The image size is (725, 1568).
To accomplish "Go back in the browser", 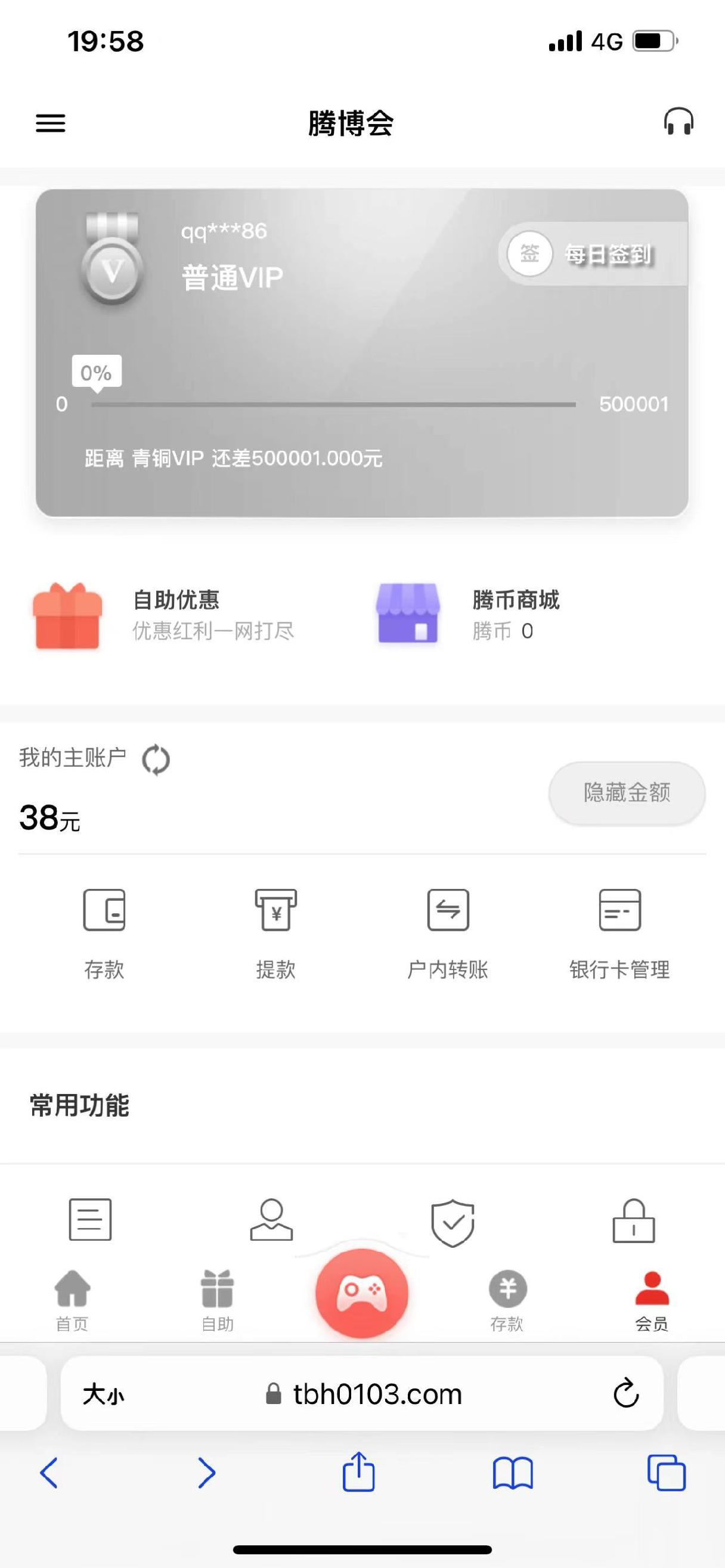I will coord(49,1473).
